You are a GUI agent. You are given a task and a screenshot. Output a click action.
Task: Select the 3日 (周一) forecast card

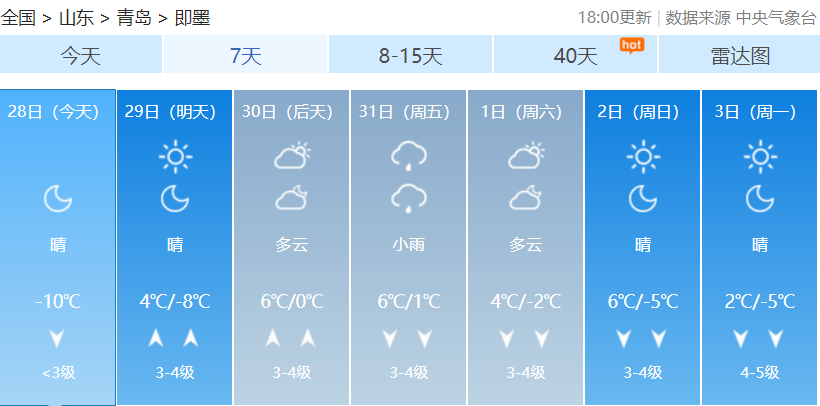click(x=759, y=247)
